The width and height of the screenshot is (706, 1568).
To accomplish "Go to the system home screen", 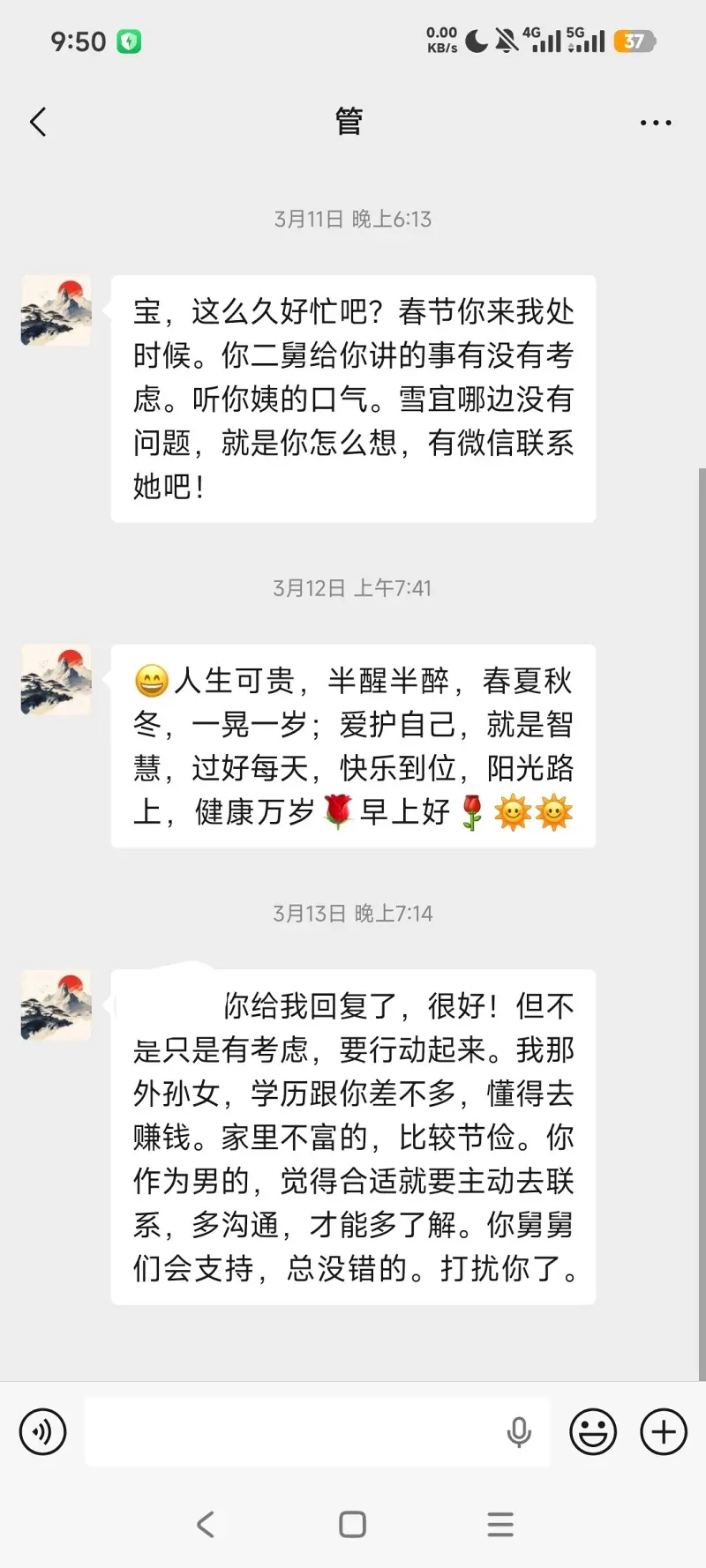I will point(352,1524).
